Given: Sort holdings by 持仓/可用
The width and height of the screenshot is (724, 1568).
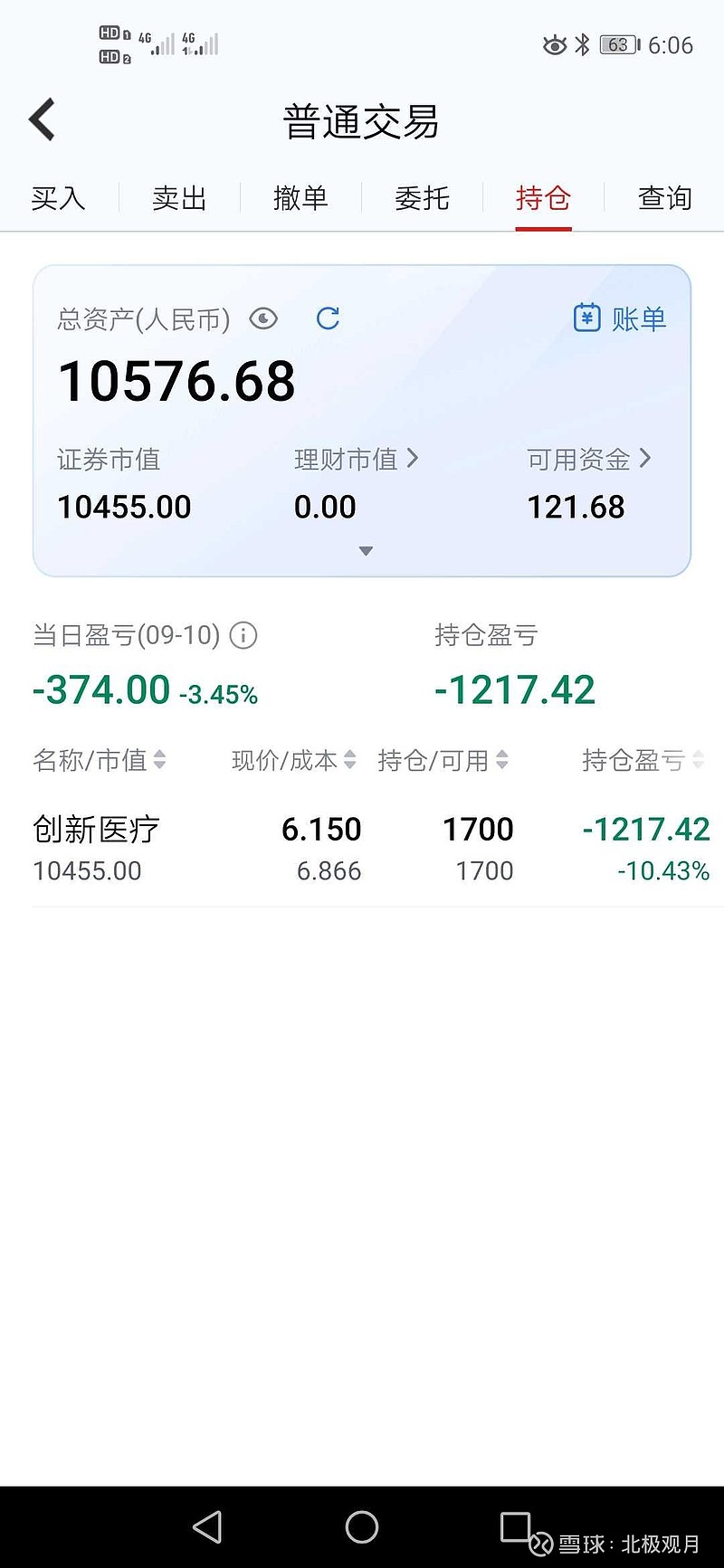Looking at the screenshot, I should pos(443,760).
